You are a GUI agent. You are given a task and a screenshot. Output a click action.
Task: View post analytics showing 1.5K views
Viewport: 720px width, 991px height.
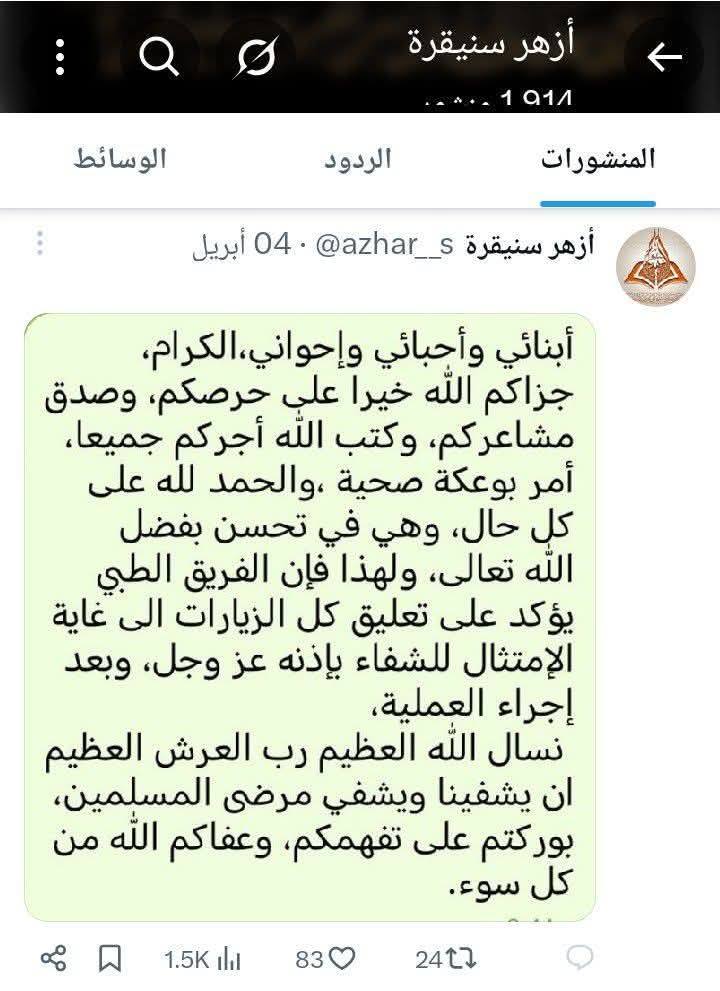(202, 959)
